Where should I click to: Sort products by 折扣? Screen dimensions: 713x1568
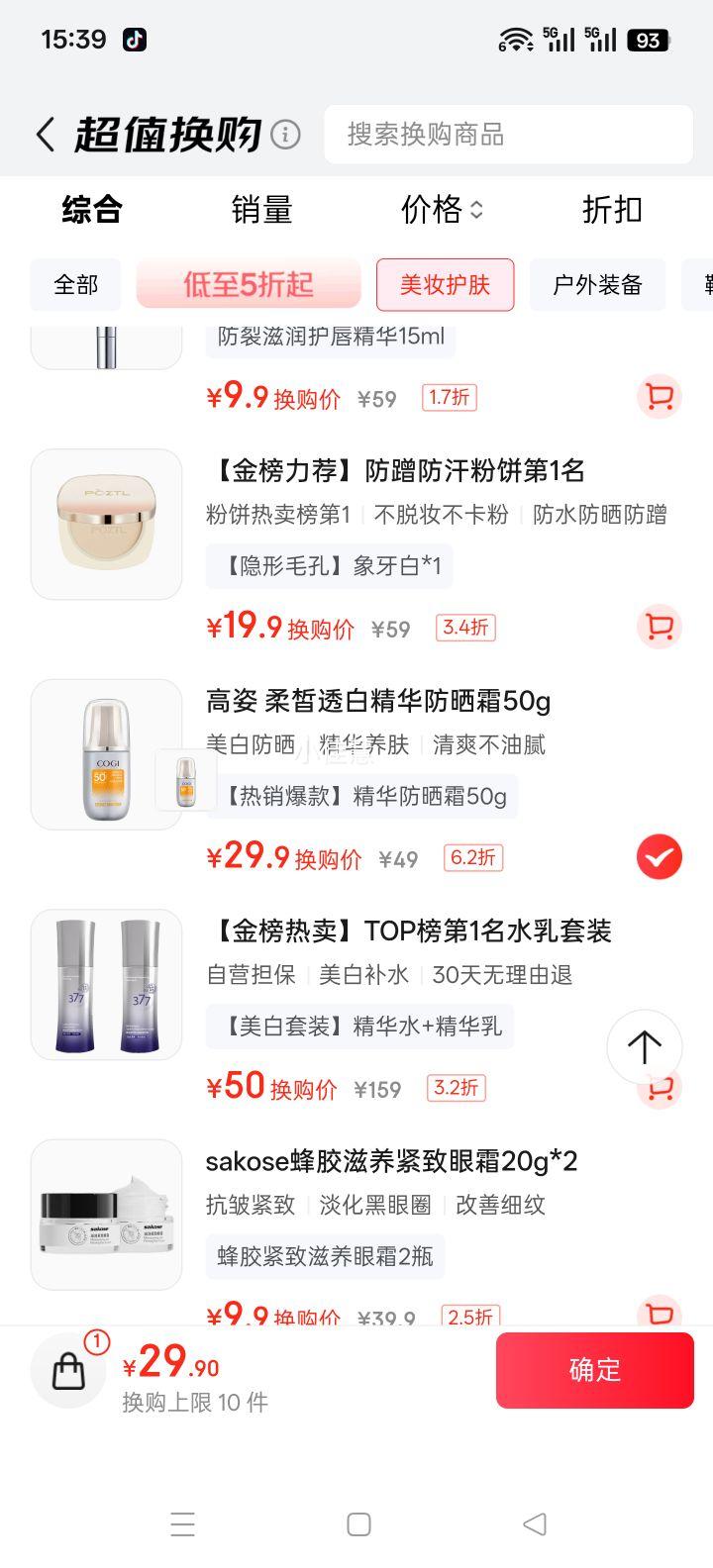[x=612, y=210]
